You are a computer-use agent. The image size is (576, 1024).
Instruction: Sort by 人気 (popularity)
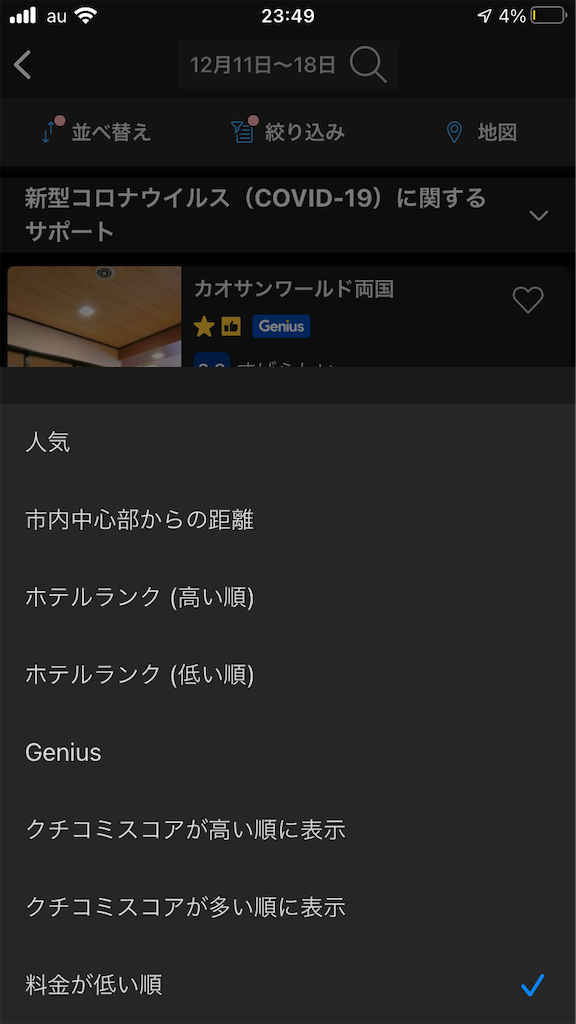point(288,443)
